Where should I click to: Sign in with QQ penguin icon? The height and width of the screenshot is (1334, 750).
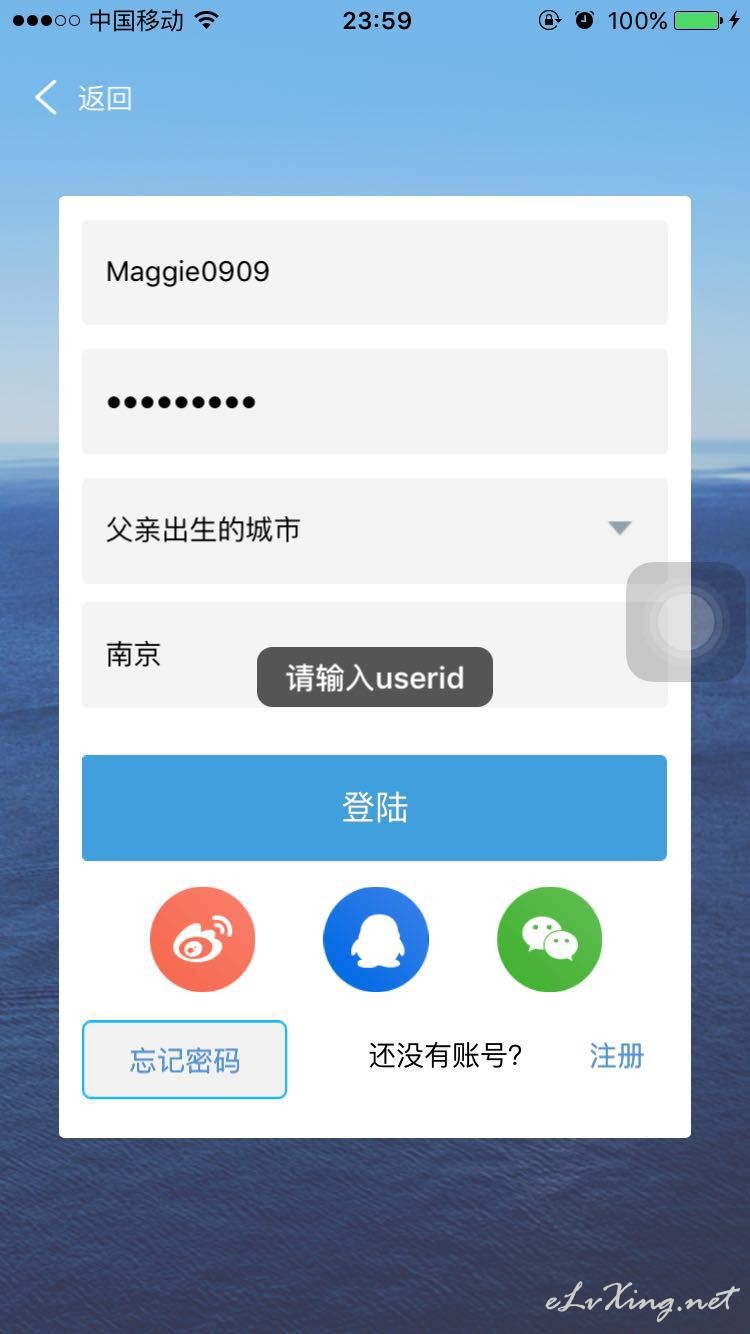tap(376, 939)
